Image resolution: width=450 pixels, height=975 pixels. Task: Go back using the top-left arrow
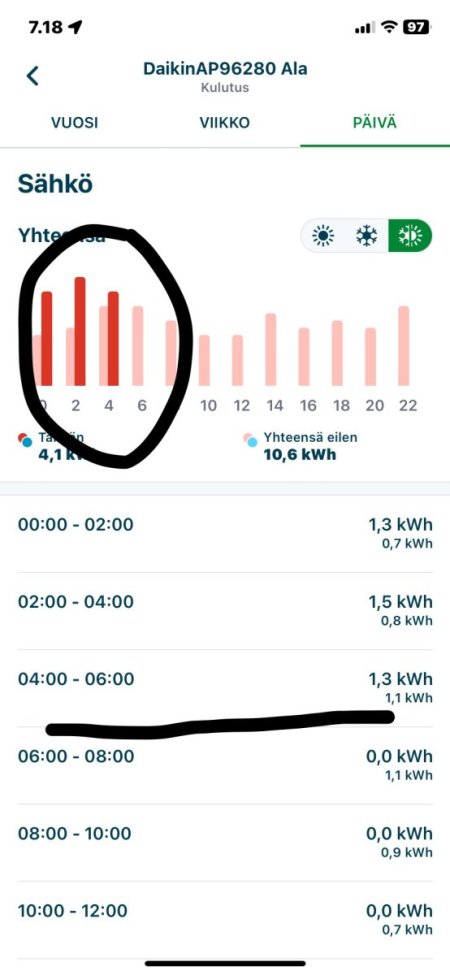coord(32,76)
